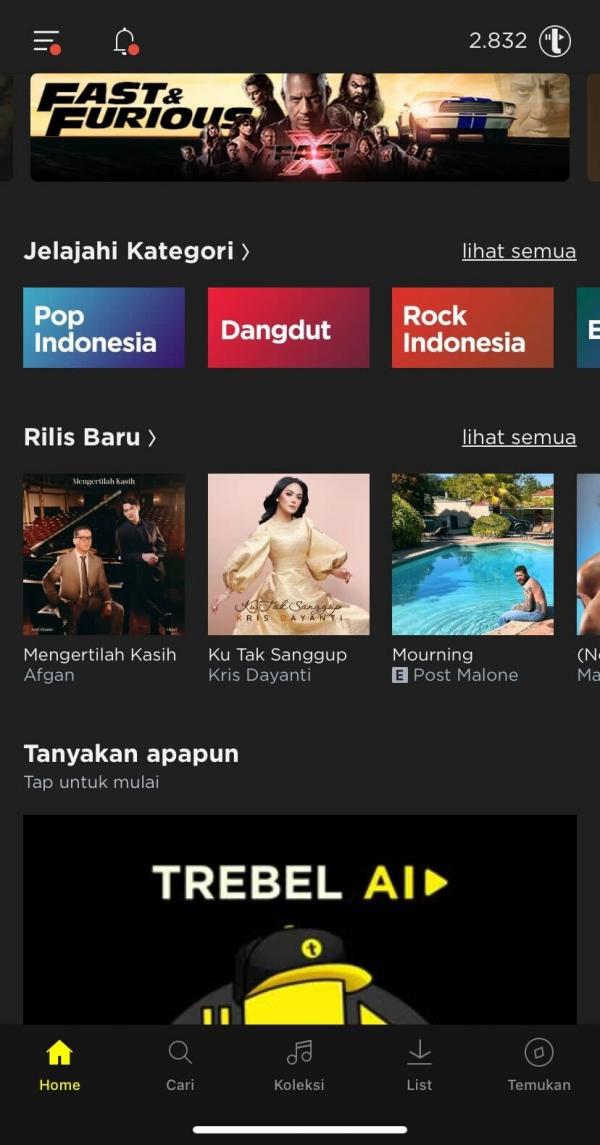Open the Fast & Furious banner
600x1145 pixels.
click(x=299, y=127)
